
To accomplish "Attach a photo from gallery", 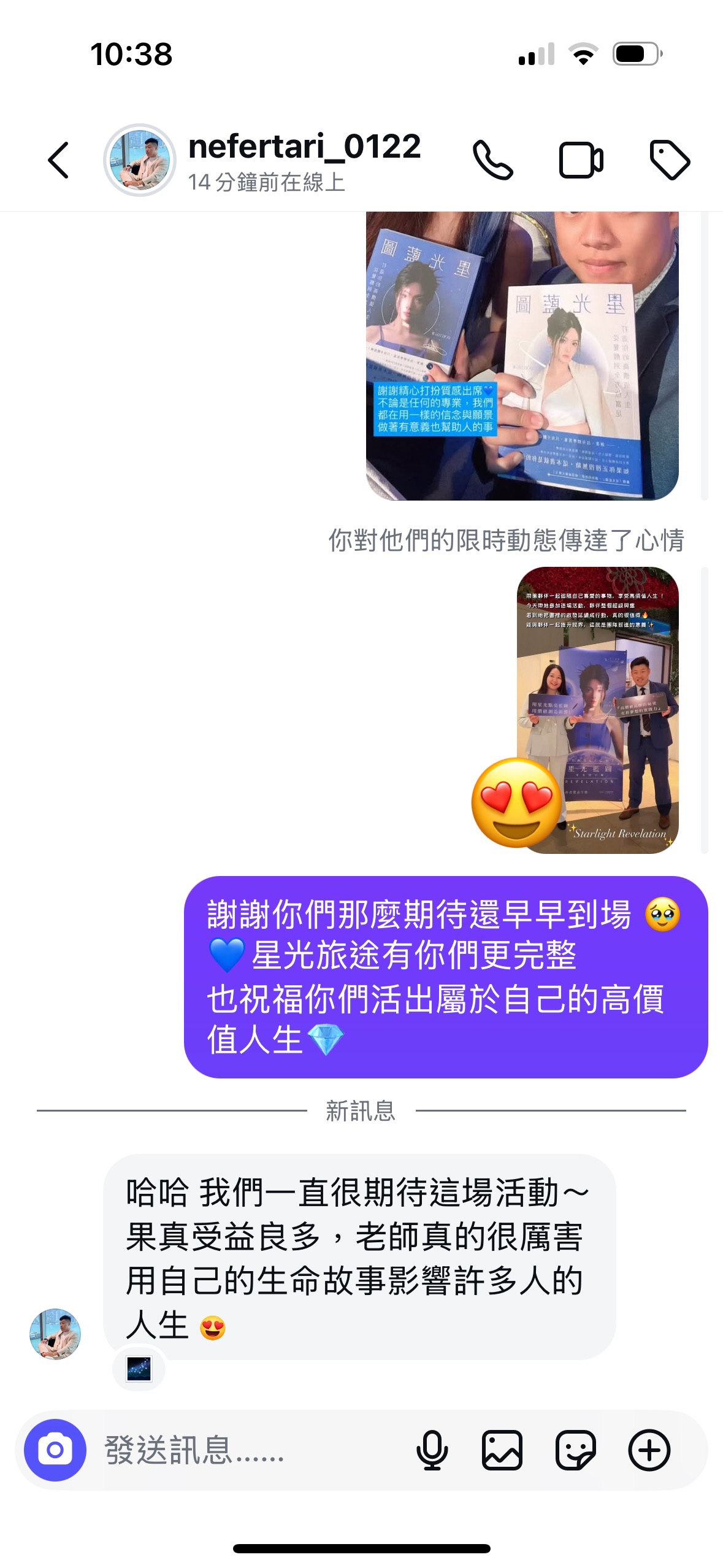I will tap(502, 1450).
